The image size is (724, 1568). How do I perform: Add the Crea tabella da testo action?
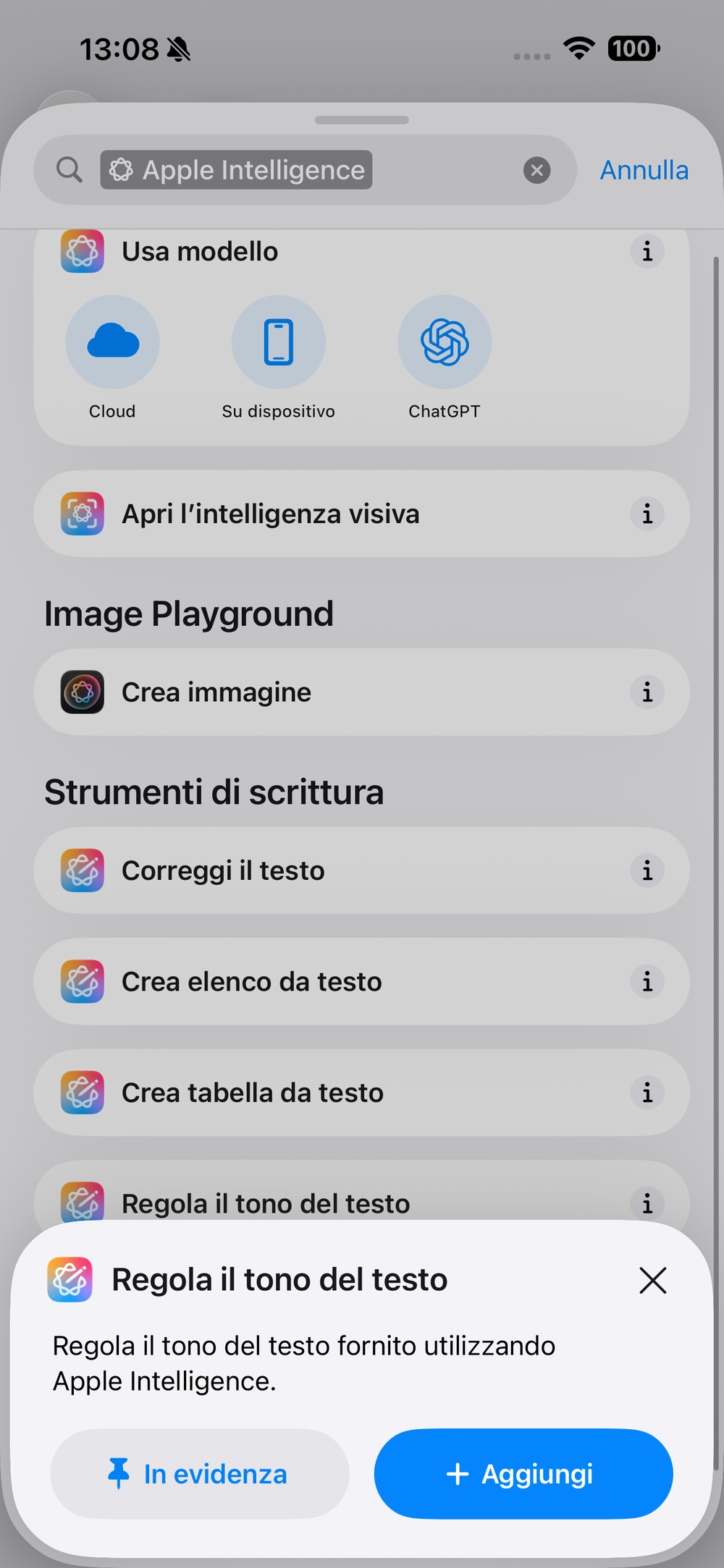(361, 1093)
